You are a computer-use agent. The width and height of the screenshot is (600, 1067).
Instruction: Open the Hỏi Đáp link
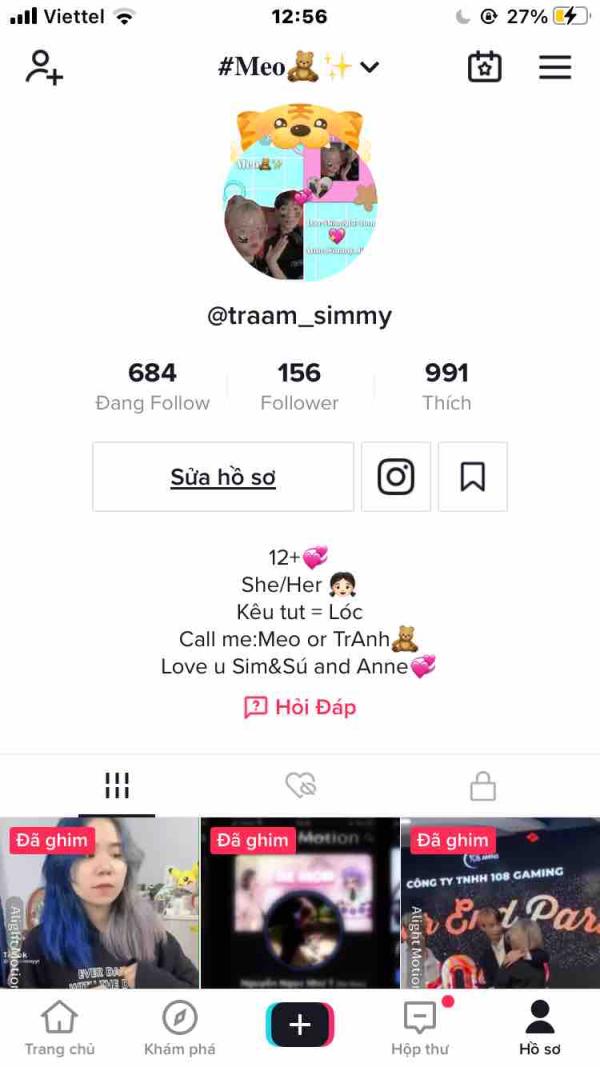300,708
